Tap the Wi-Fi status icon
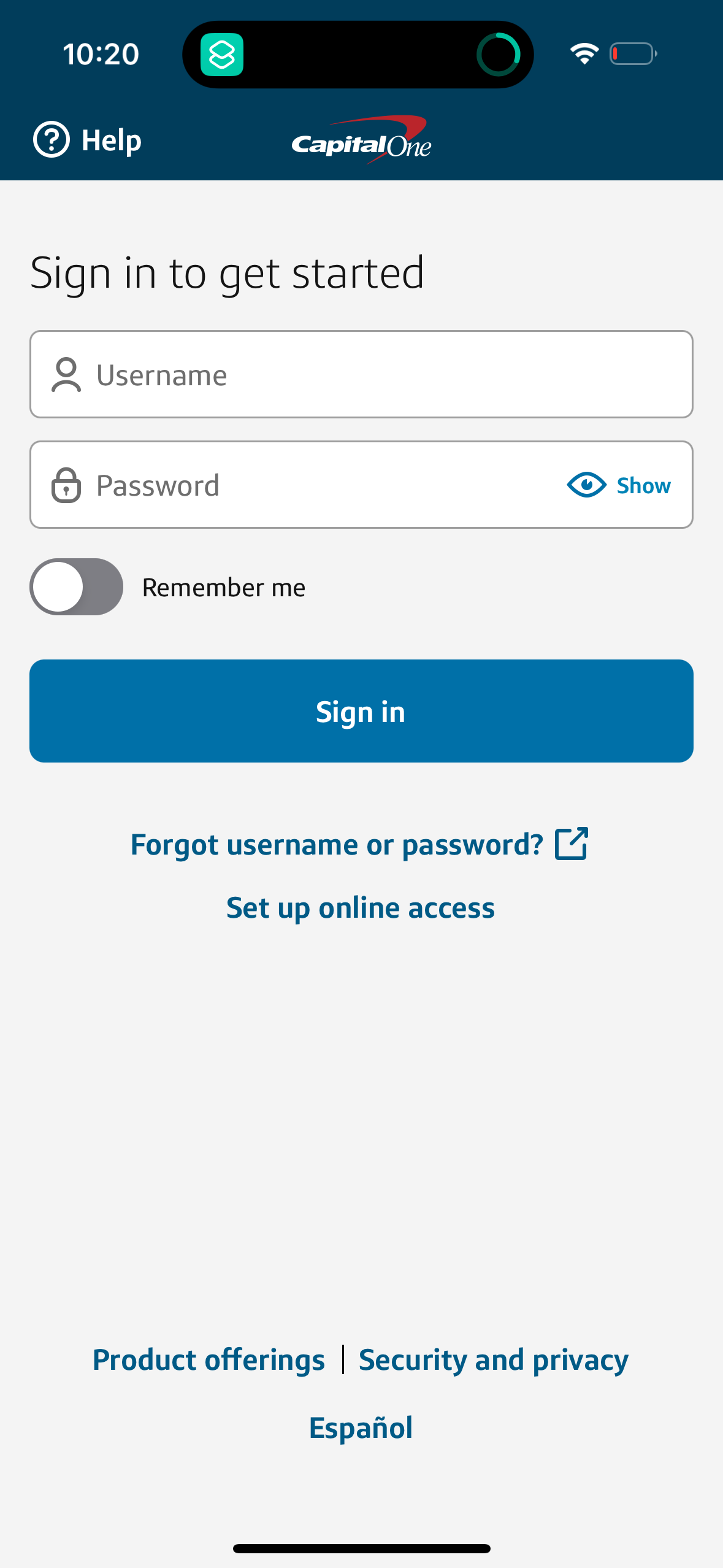Viewport: 723px width, 1568px height. coord(583,54)
